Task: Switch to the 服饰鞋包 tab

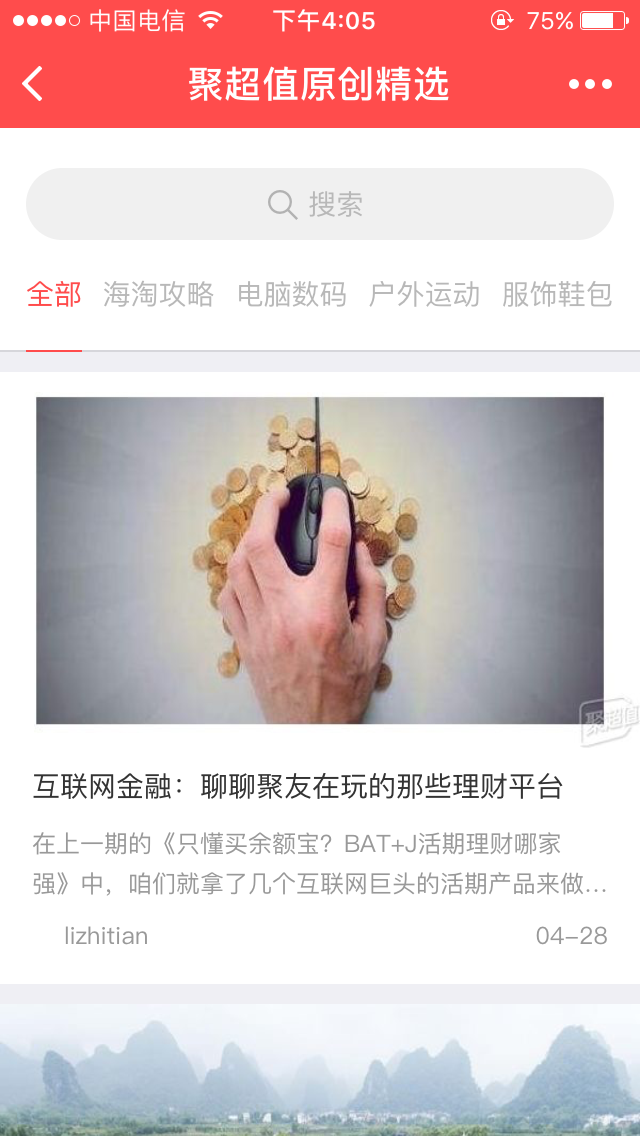Action: (x=556, y=294)
